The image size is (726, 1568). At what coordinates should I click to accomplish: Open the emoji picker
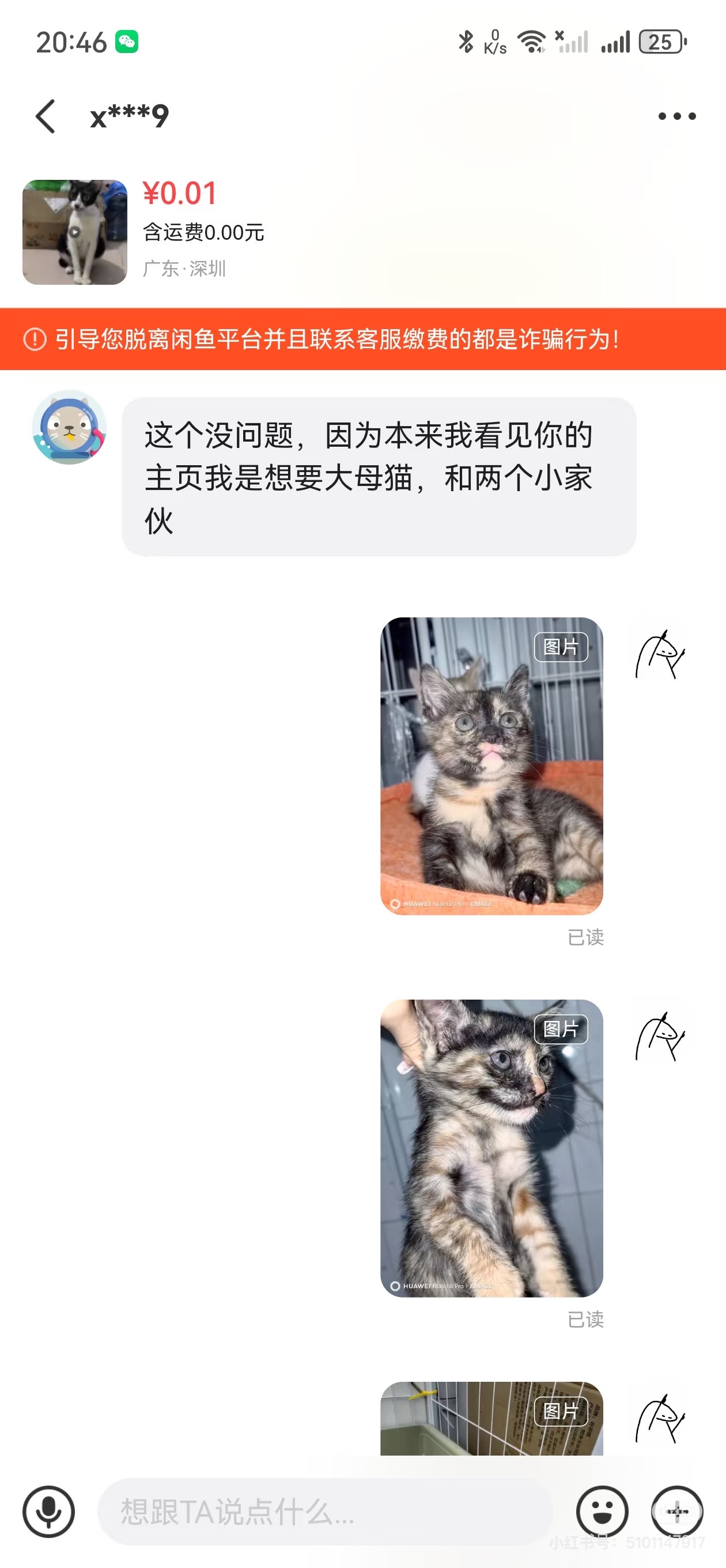pos(602,1512)
